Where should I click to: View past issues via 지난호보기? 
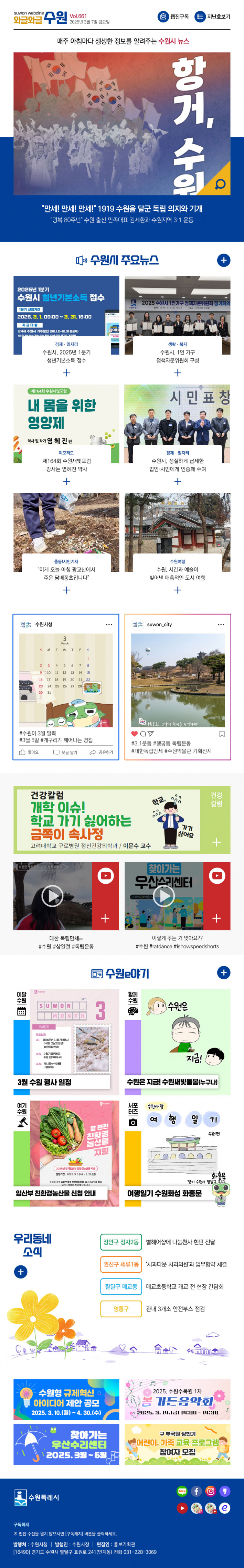[212, 17]
